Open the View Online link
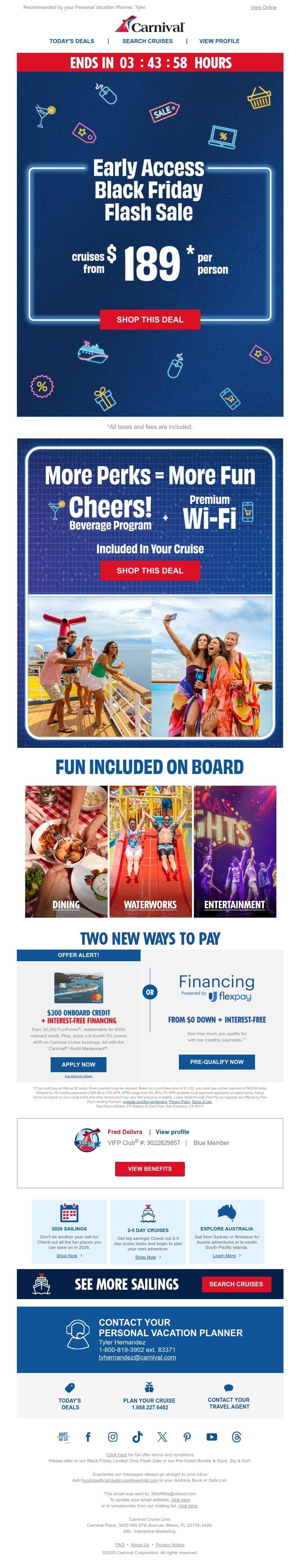Viewport: 300px width, 1568px height. (263, 7)
